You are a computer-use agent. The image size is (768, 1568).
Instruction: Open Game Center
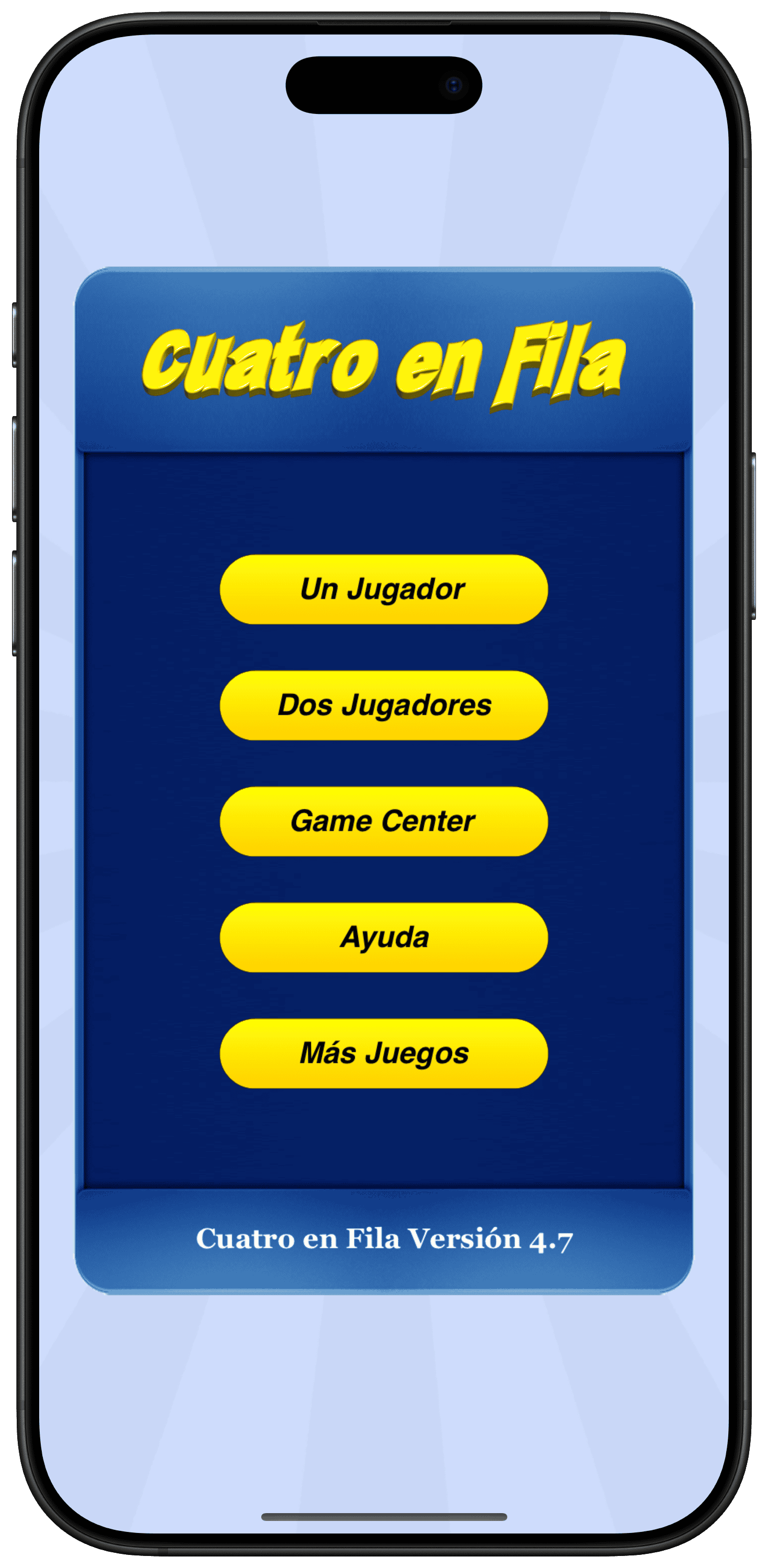[x=383, y=821]
